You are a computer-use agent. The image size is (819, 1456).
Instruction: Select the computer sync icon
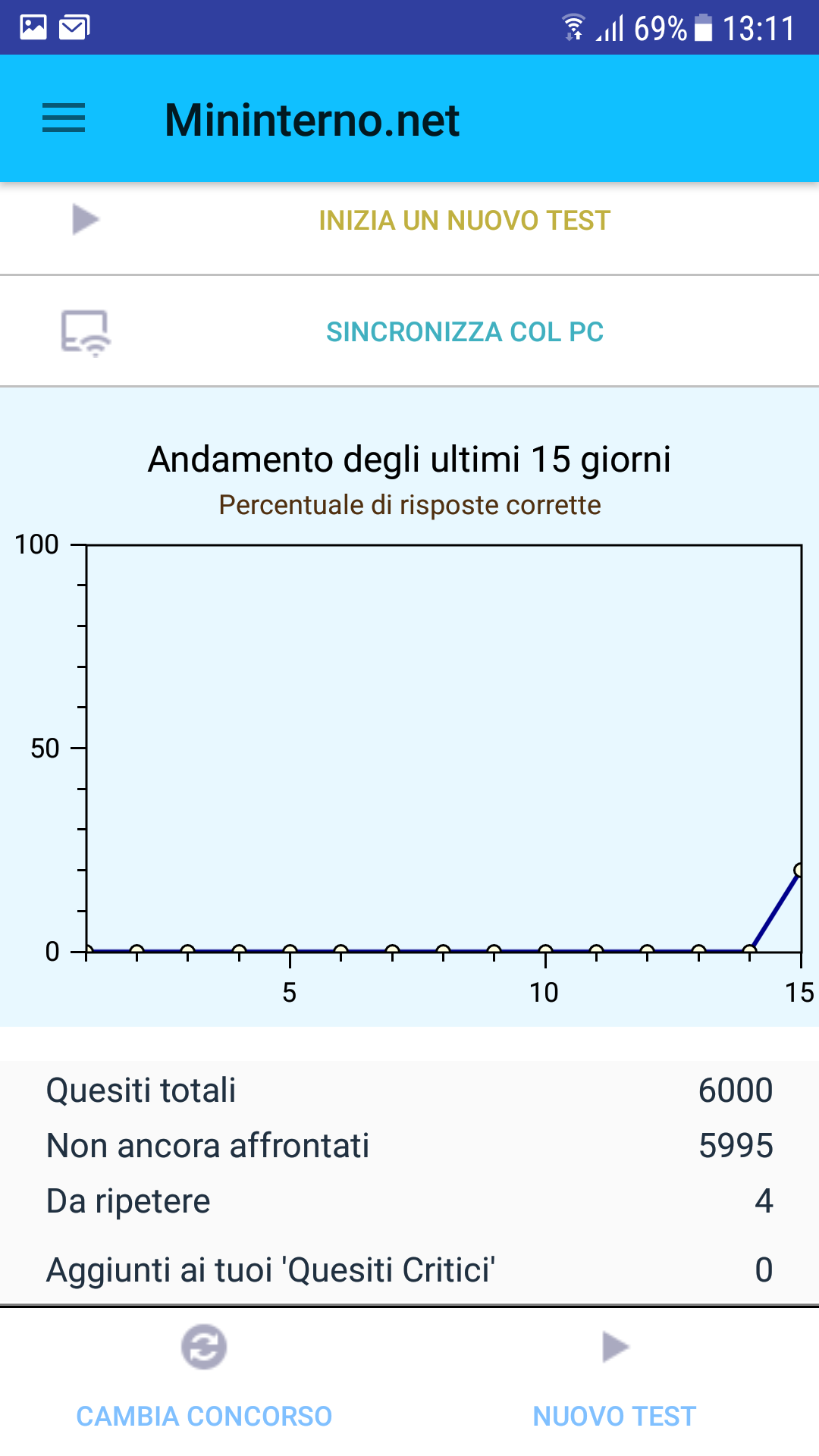[85, 331]
